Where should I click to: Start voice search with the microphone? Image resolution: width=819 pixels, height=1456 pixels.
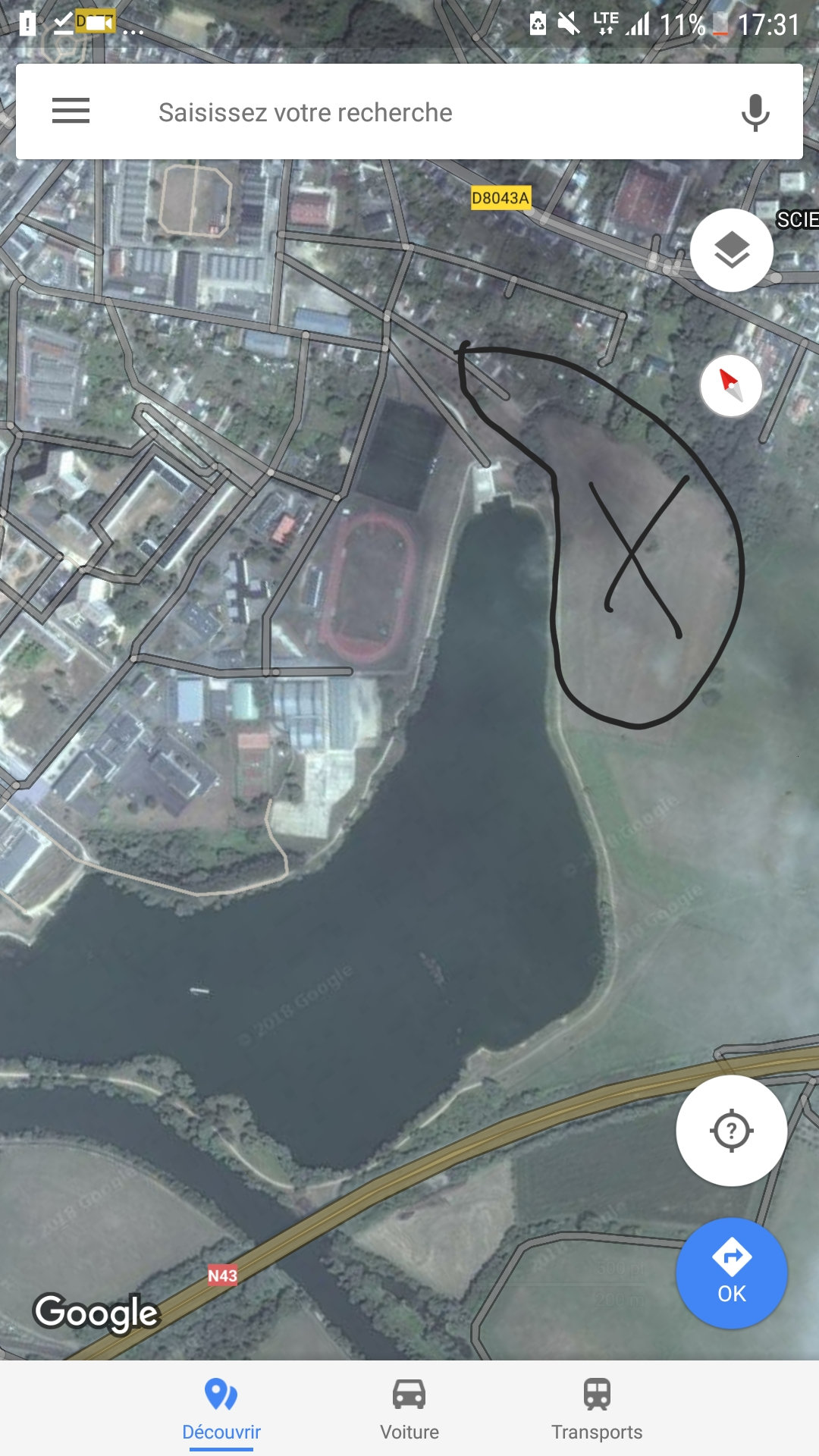(755, 112)
